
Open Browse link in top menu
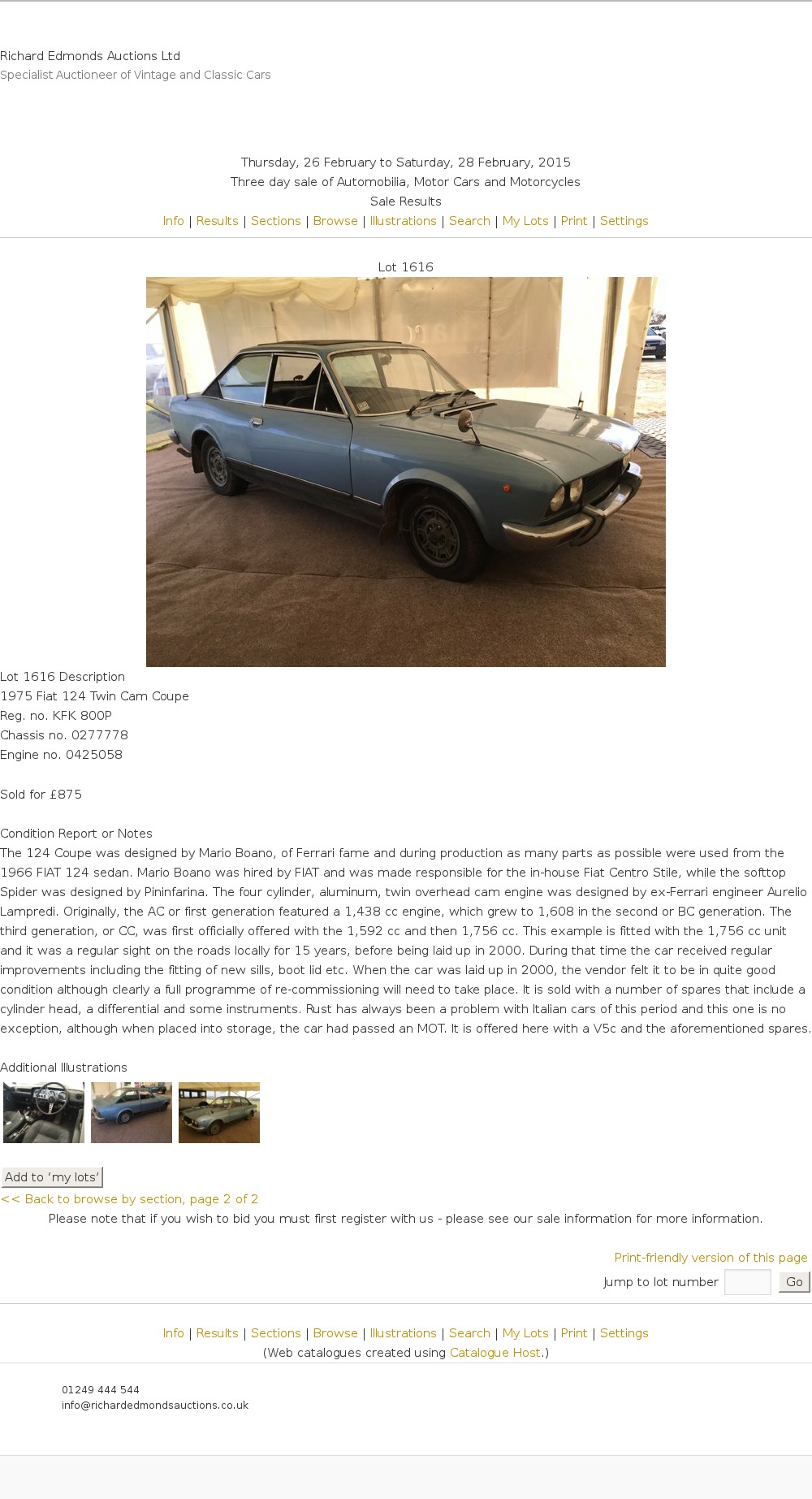point(335,221)
